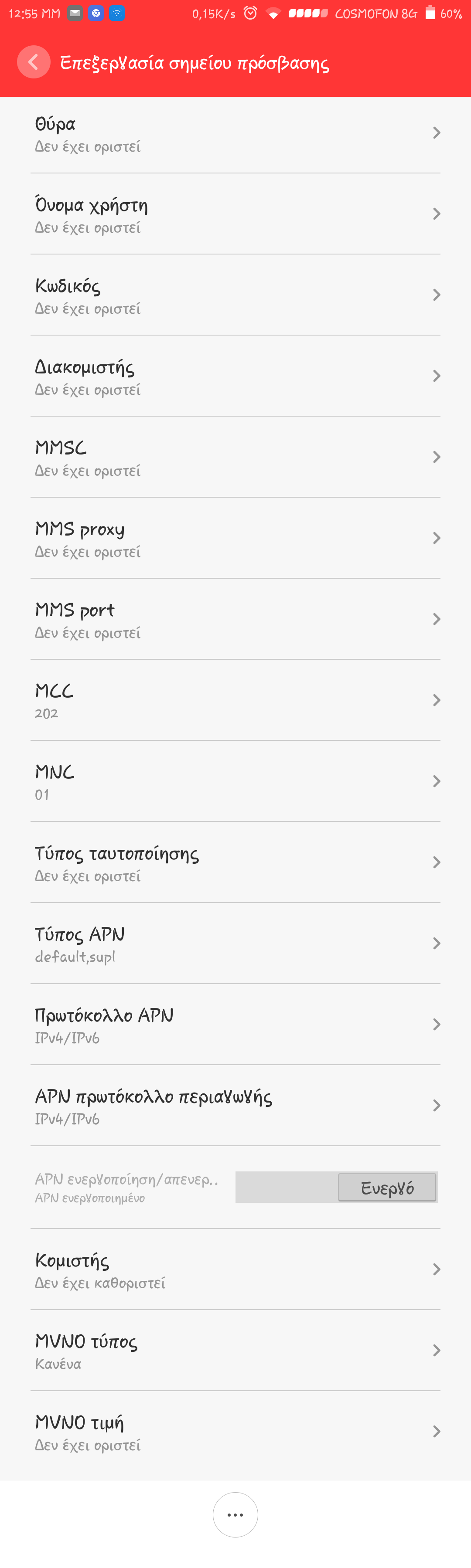The image size is (471, 1568).
Task: Open APN πρωτόκολλο περιαγωγής
Action: [x=235, y=1106]
